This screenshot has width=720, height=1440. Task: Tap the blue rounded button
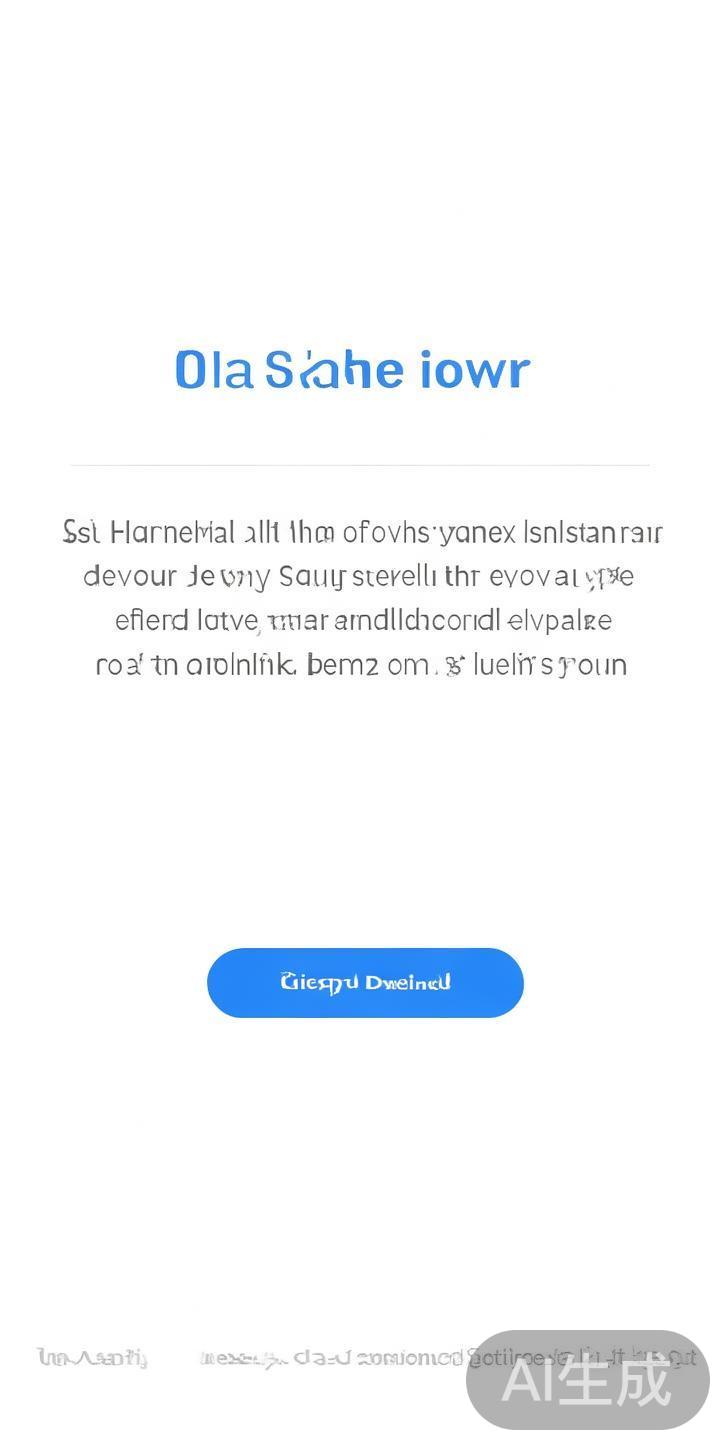pos(365,982)
